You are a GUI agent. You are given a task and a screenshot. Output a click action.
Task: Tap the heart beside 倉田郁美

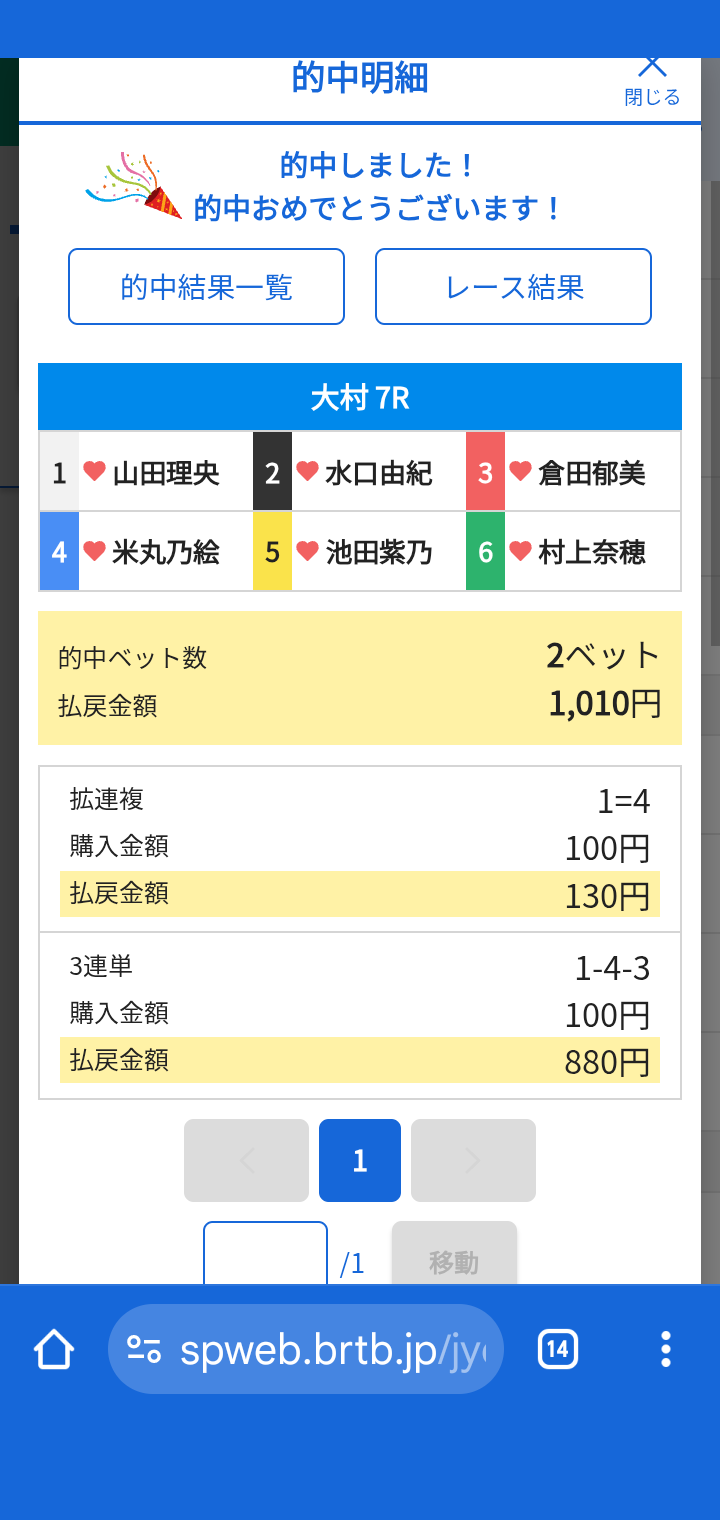pos(521,471)
